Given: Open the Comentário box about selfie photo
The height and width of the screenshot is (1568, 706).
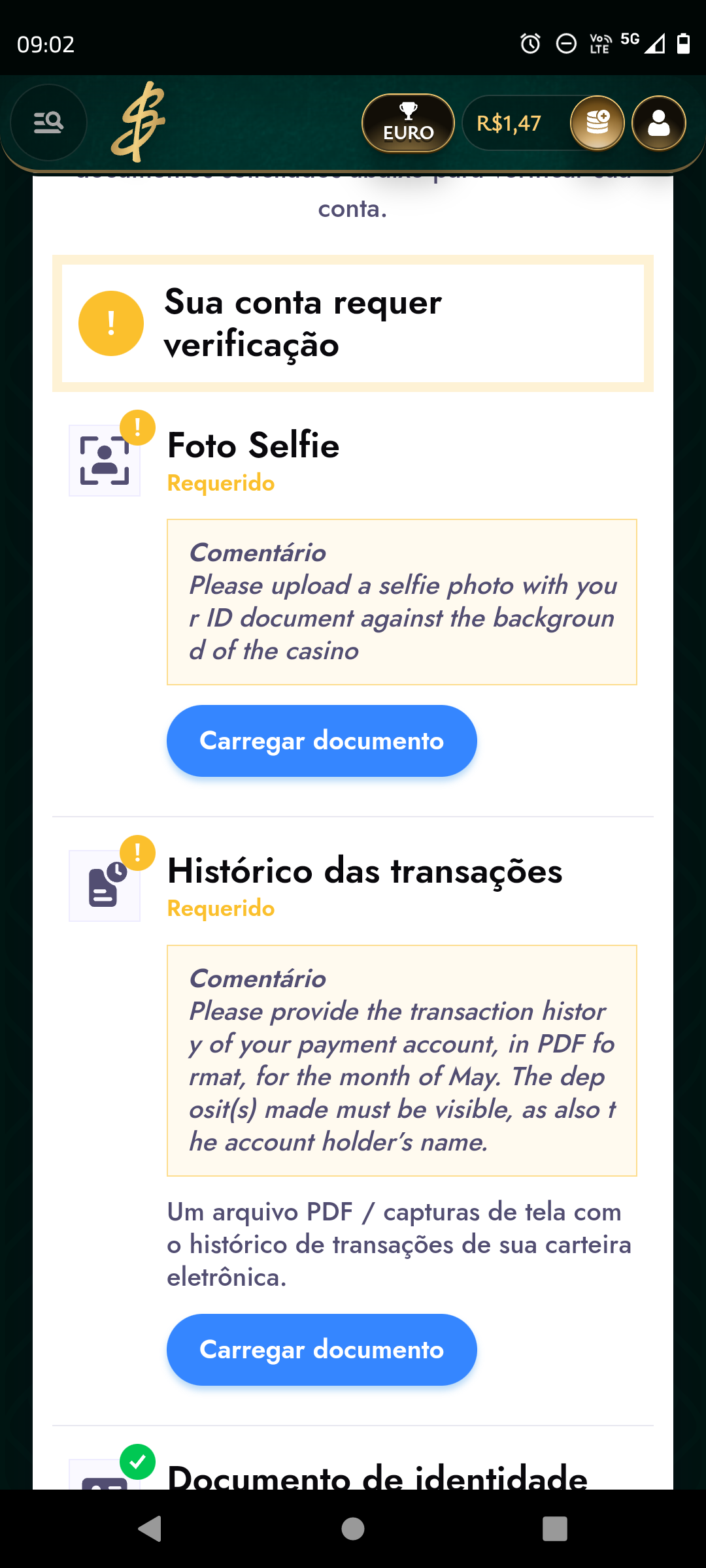Looking at the screenshot, I should 402,601.
